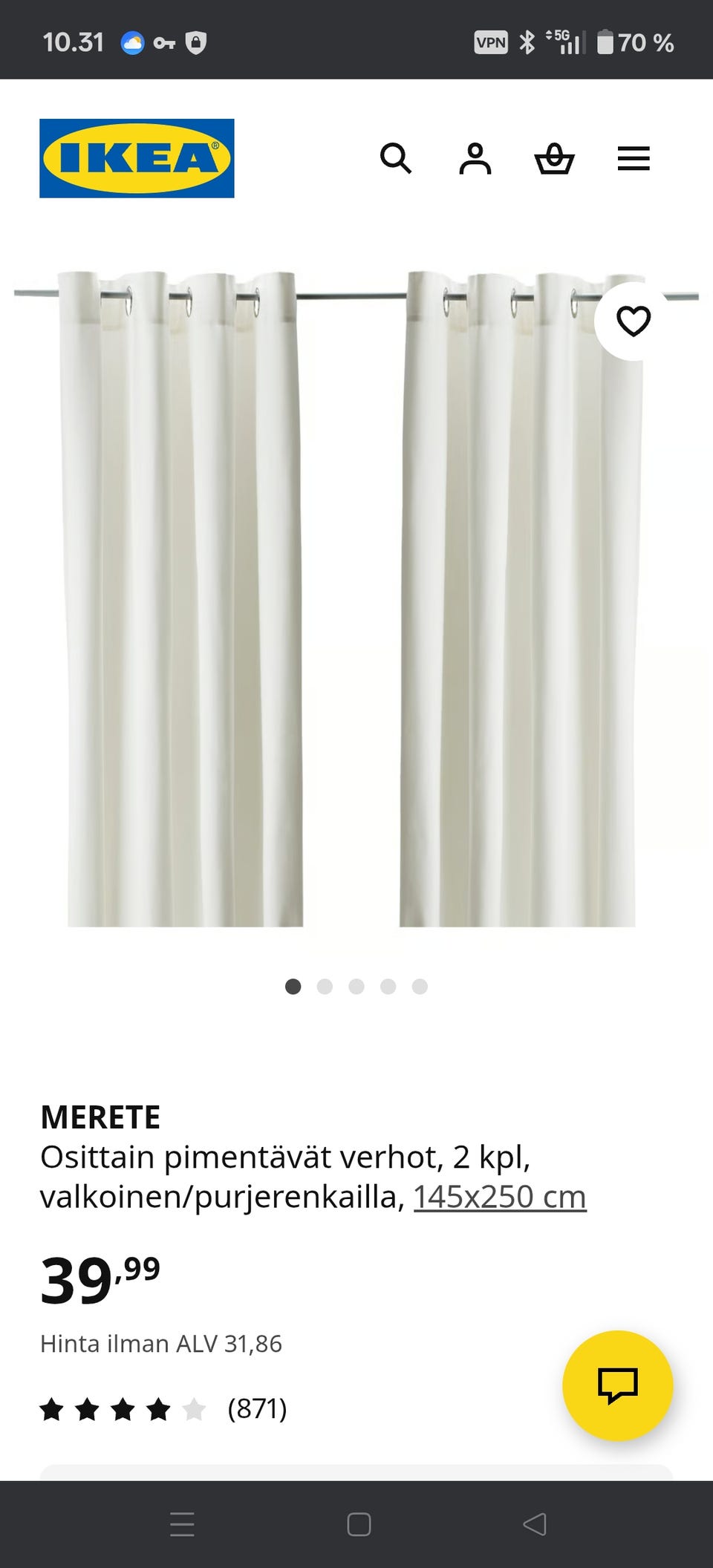Go to the IKEA home page logo
This screenshot has height=1568, width=713.
point(137,158)
